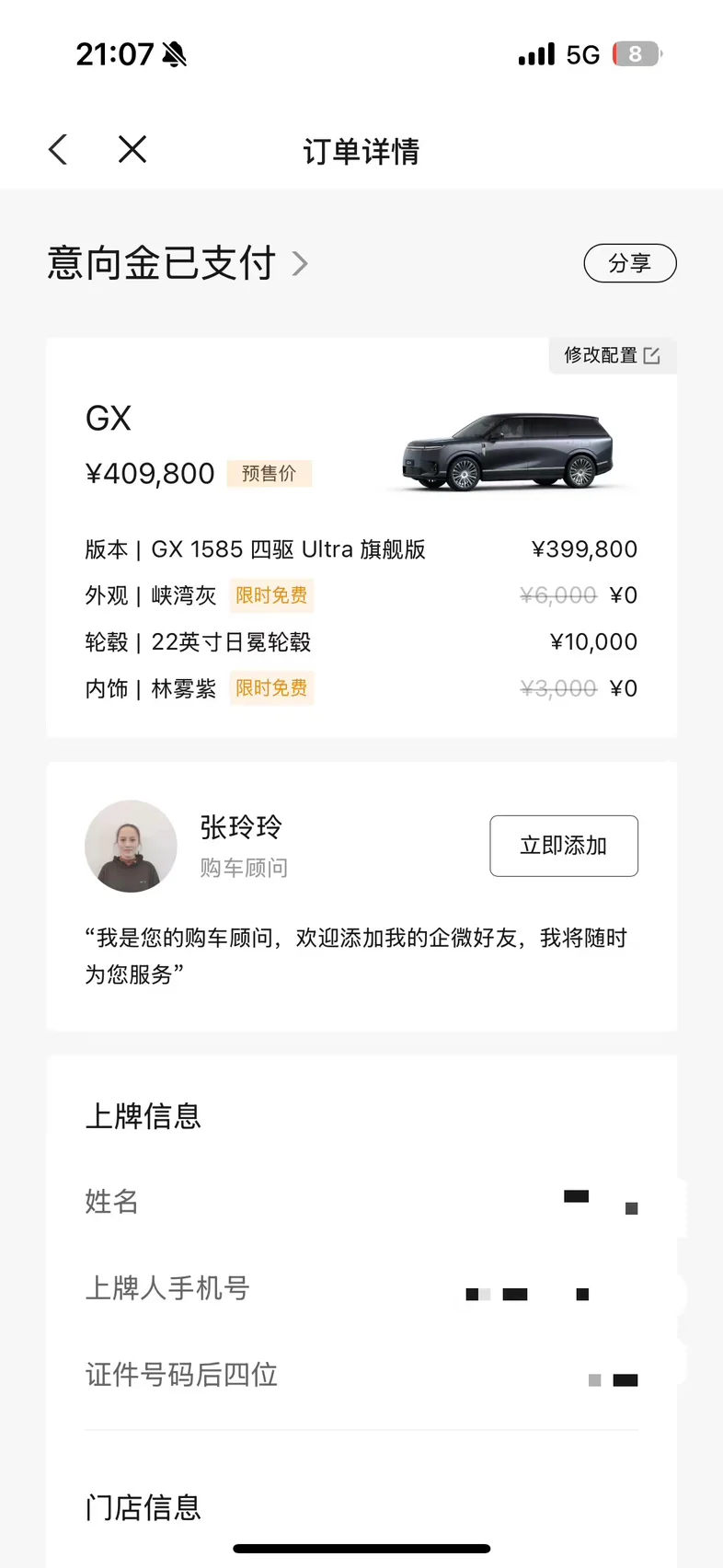Tap 立即添加 to add the advisor
Viewport: 723px width, 1568px height.
point(563,846)
